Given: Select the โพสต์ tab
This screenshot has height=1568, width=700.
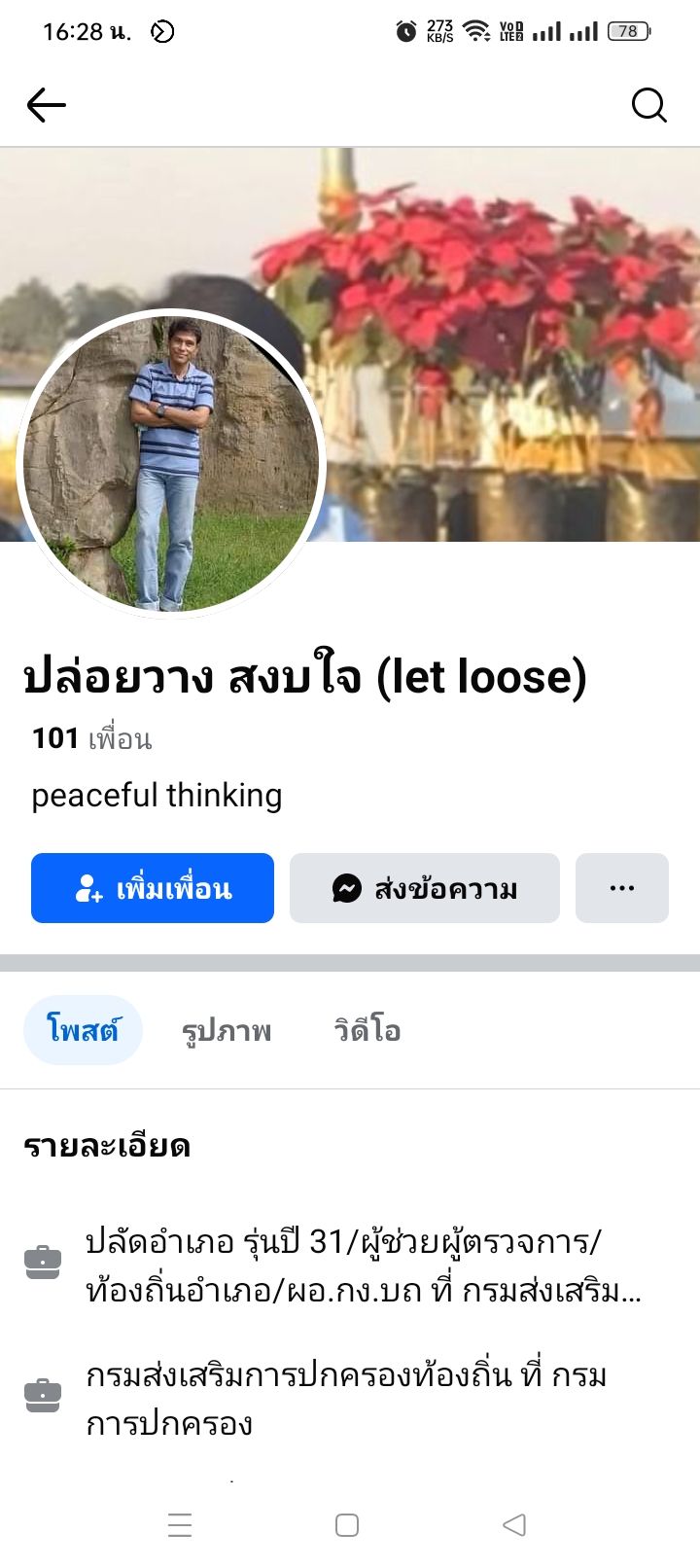Looking at the screenshot, I should 83,1030.
